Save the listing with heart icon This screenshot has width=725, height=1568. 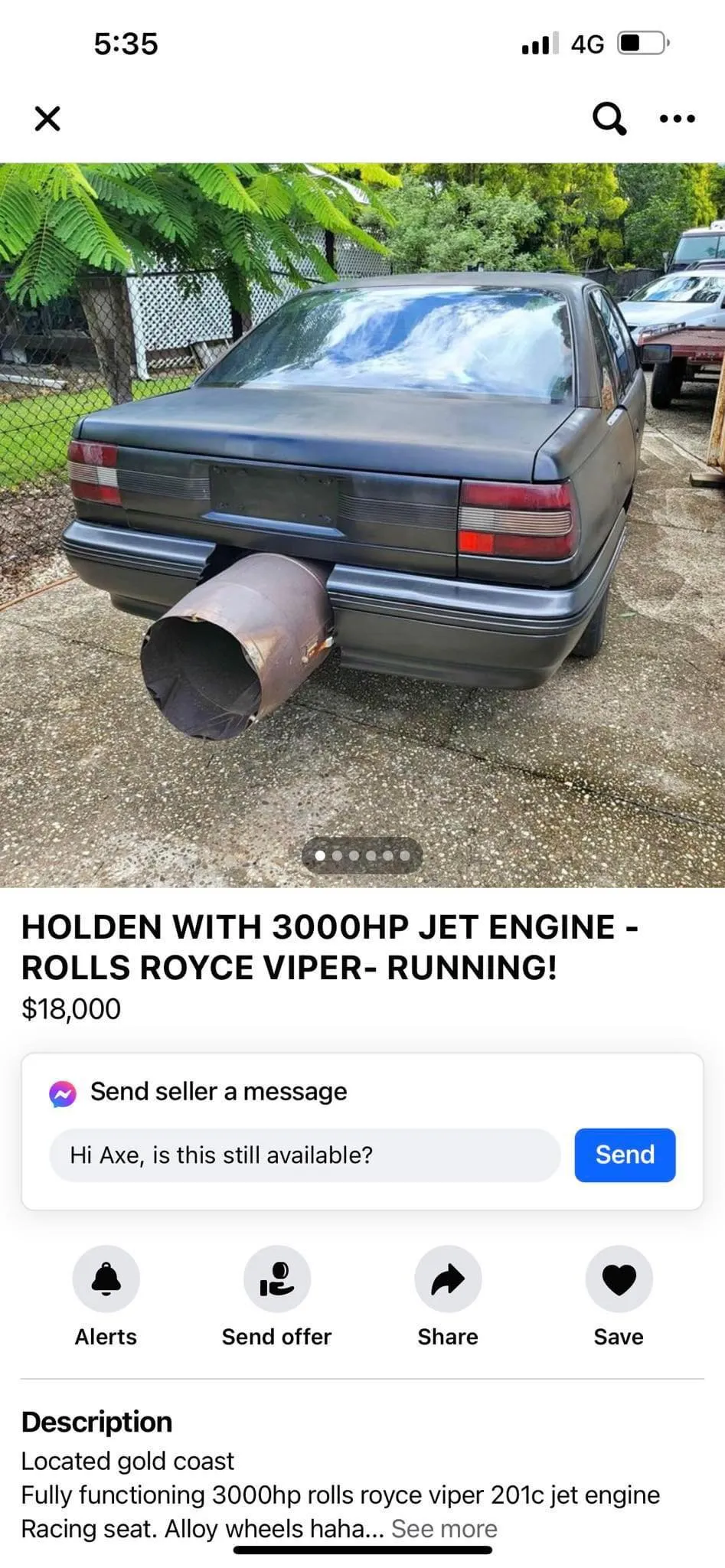point(619,1279)
